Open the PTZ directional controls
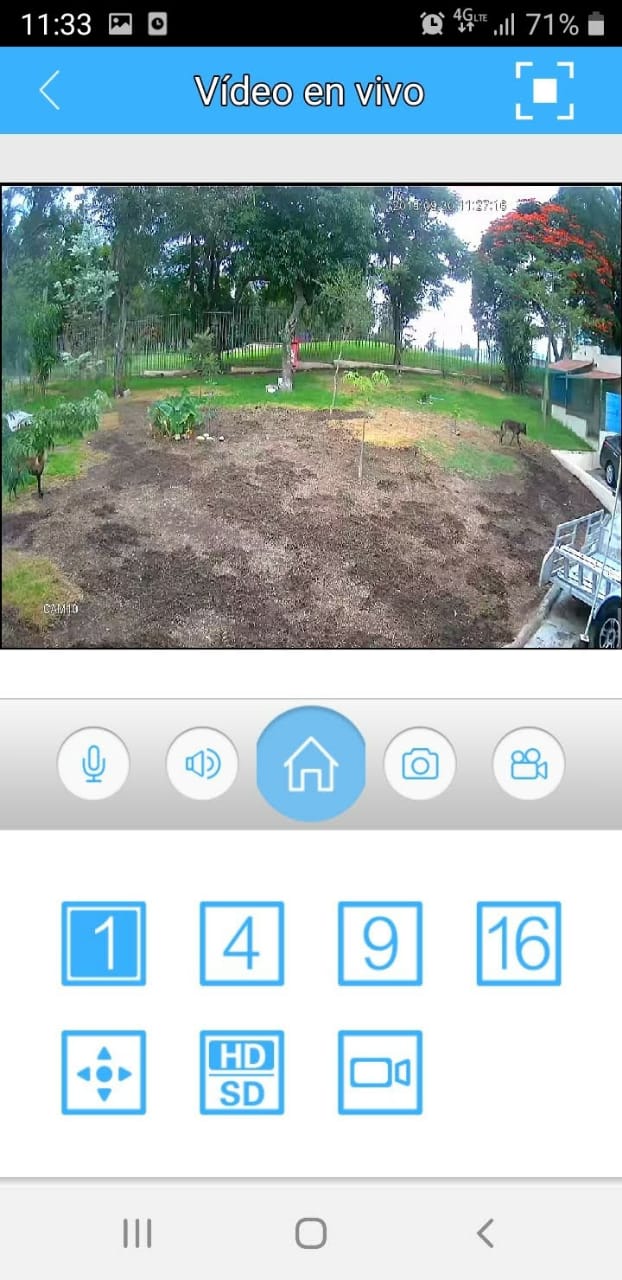The height and width of the screenshot is (1280, 622). 104,1072
